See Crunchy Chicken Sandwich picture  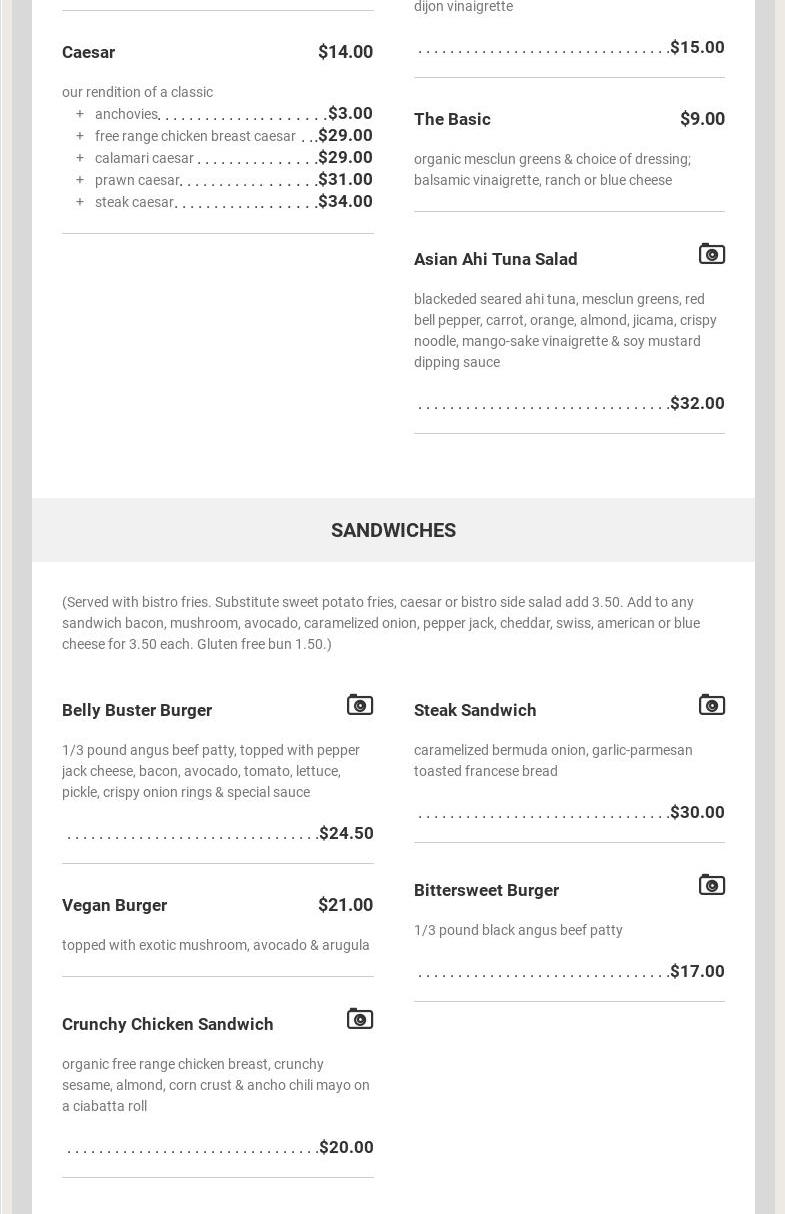[360, 1019]
